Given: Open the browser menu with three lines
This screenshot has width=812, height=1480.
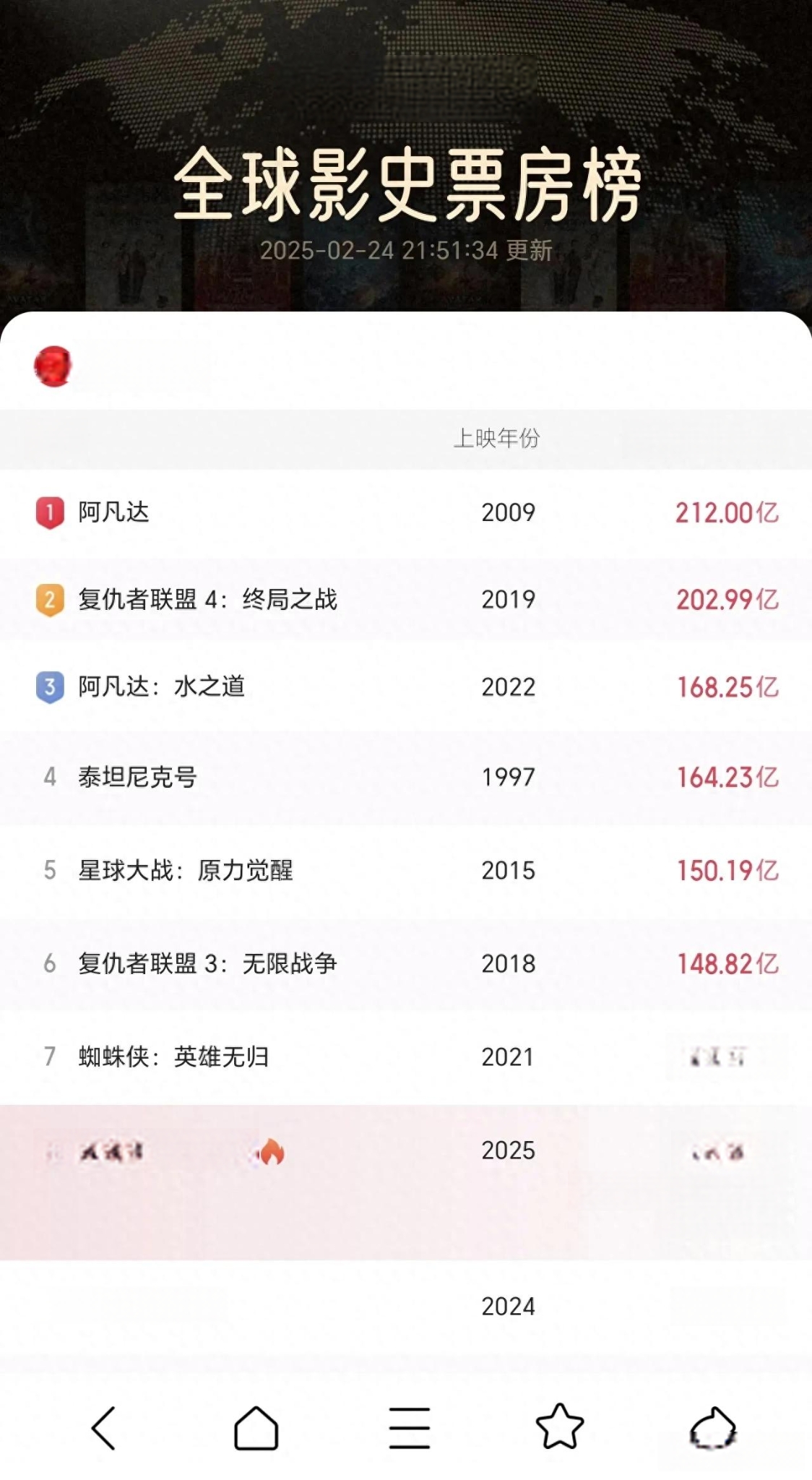Looking at the screenshot, I should pyautogui.click(x=409, y=1428).
